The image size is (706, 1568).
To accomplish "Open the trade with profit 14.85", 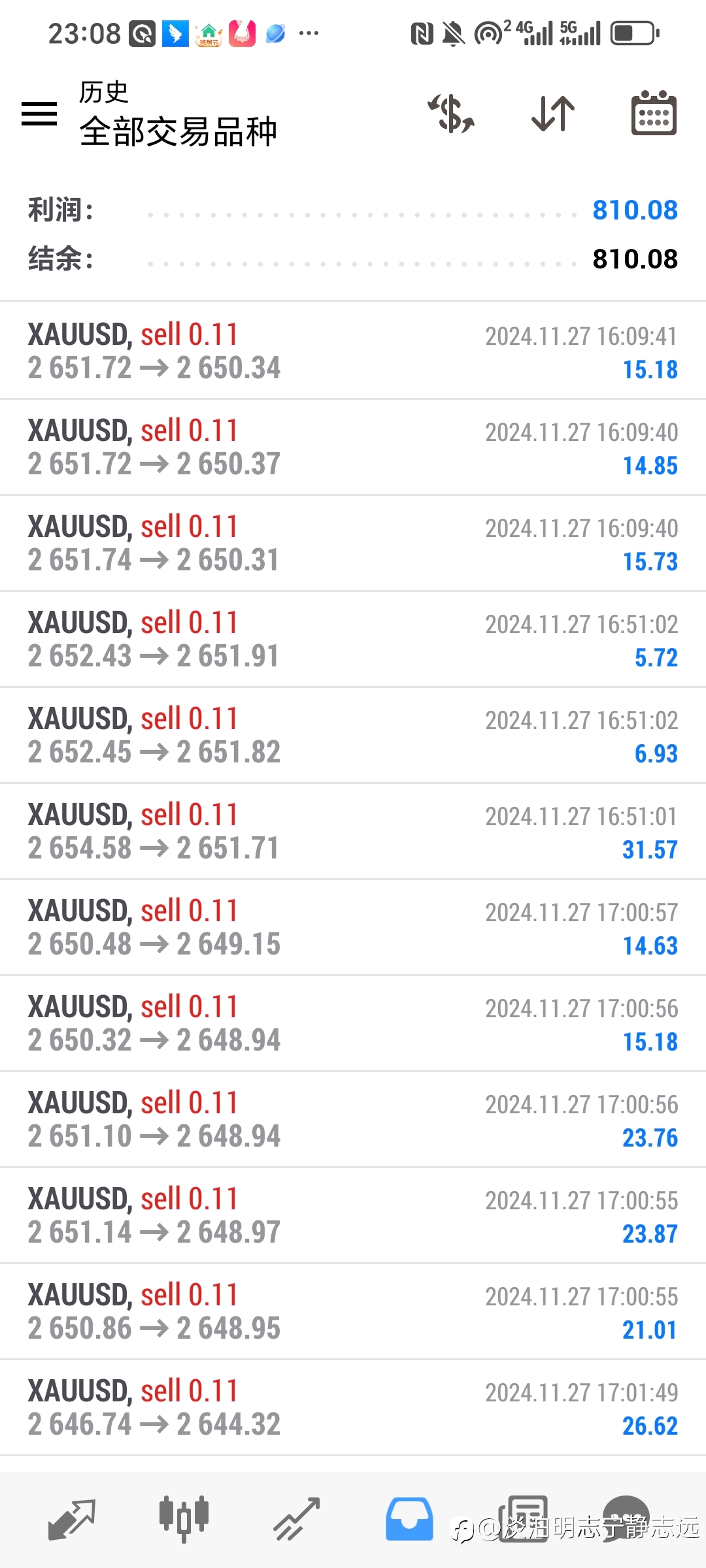I will click(353, 447).
